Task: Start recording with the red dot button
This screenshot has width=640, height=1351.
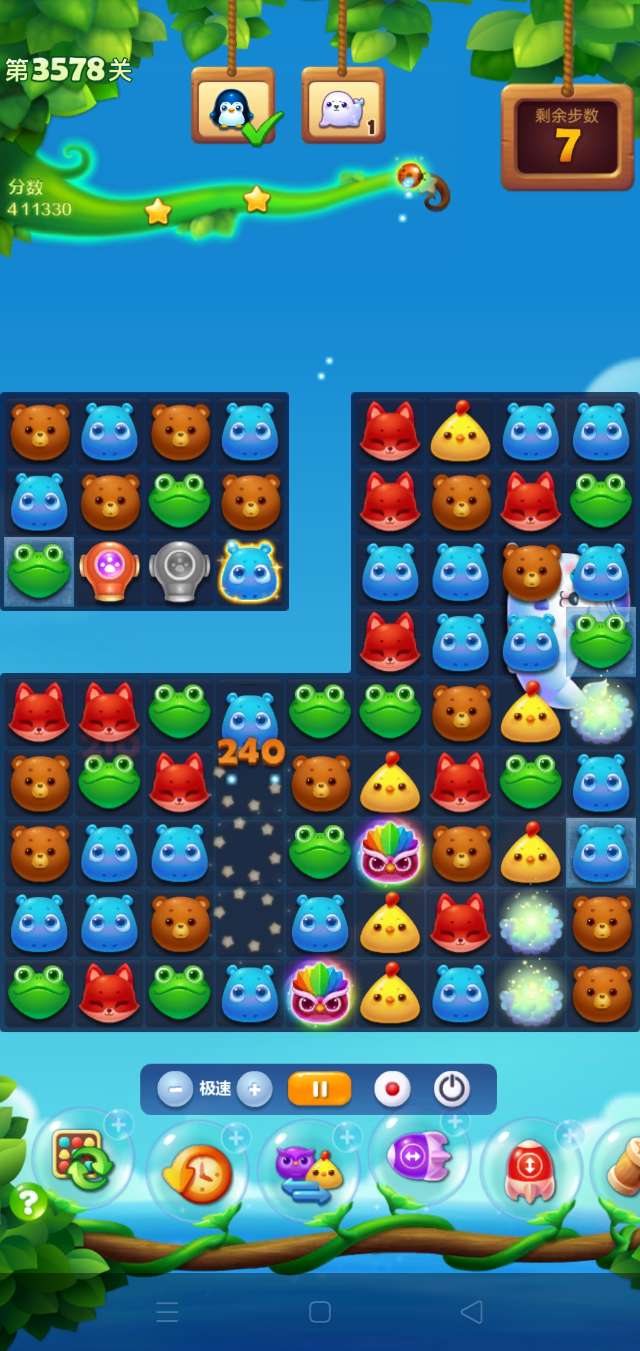Action: [x=392, y=1089]
